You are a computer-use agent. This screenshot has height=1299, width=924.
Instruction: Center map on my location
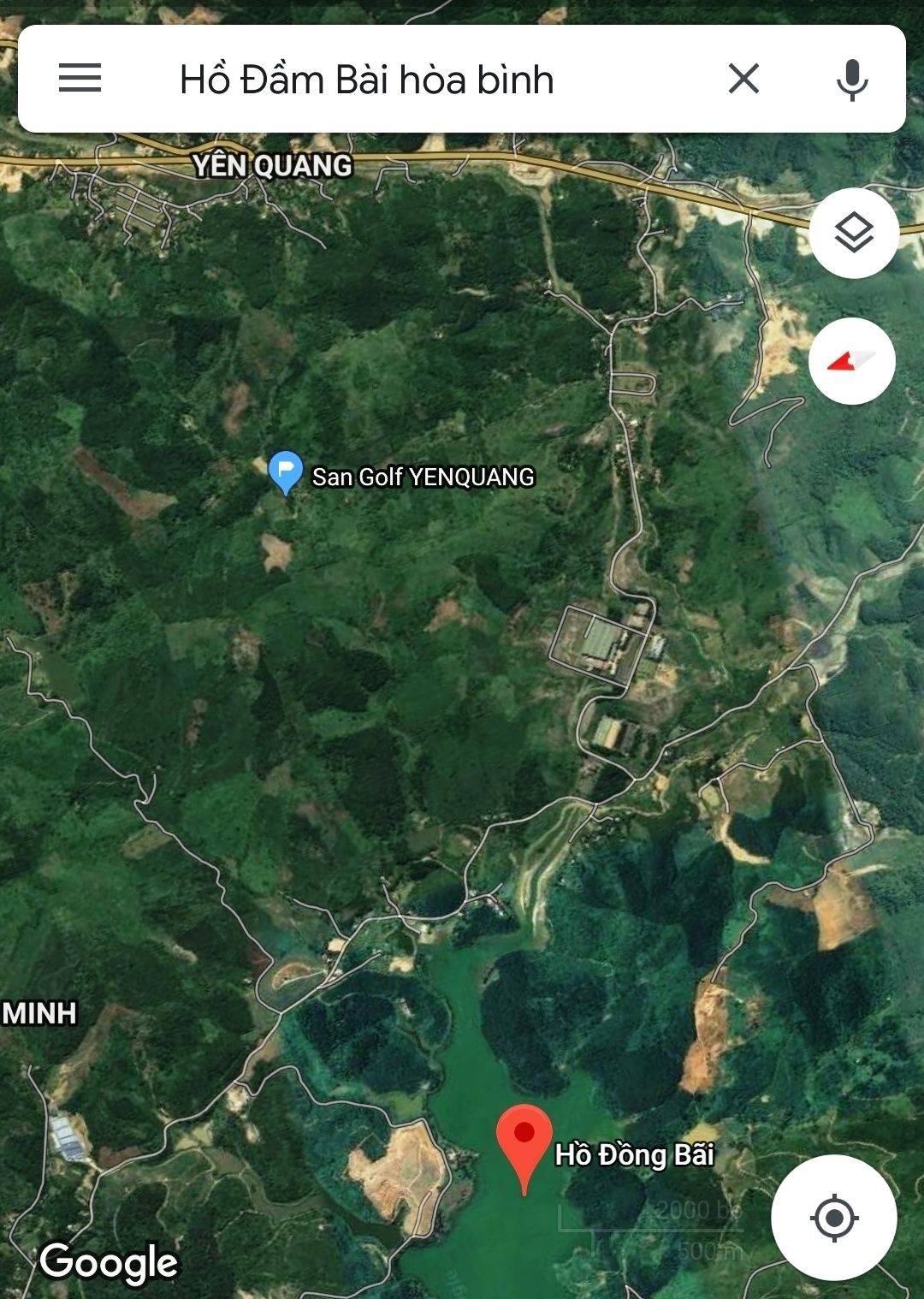[833, 1217]
